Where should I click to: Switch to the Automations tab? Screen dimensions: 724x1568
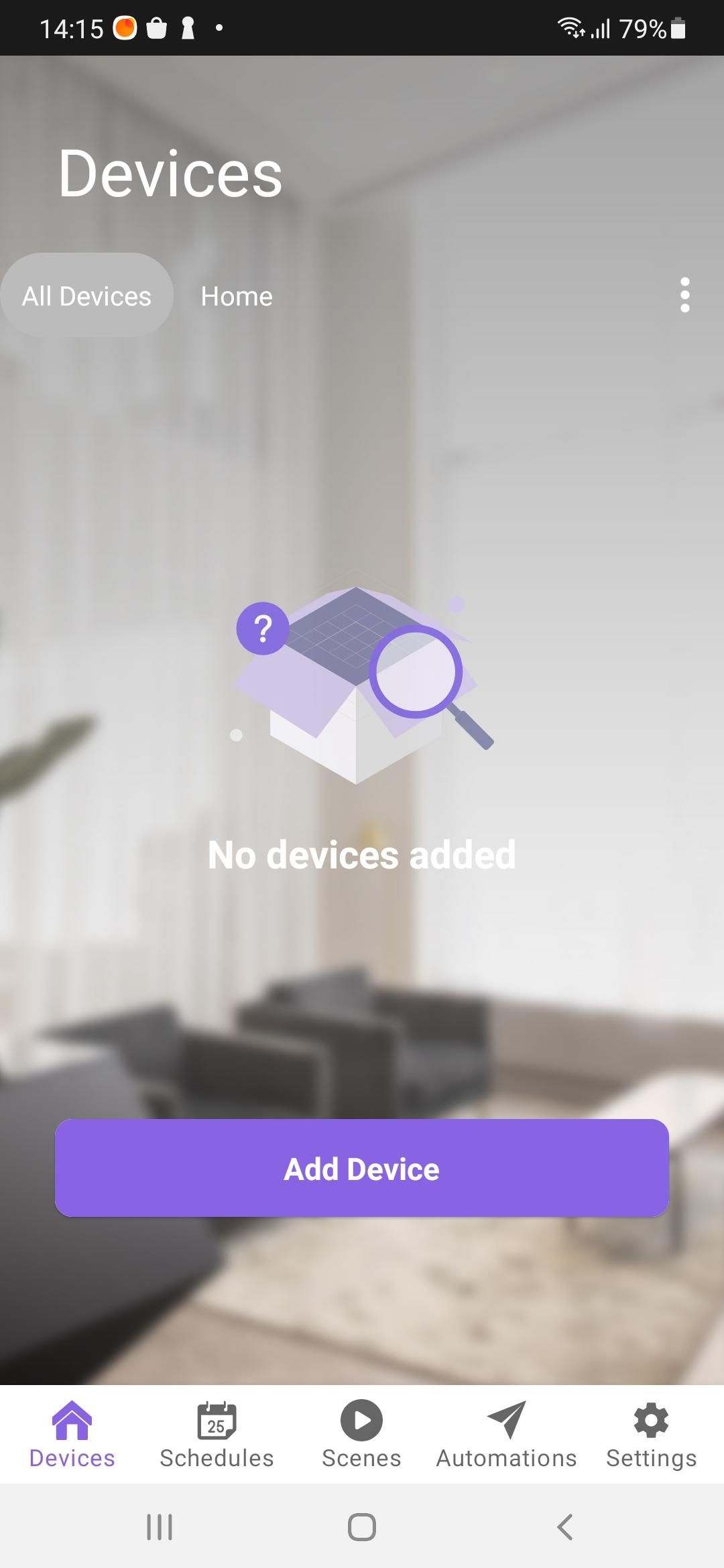pyautogui.click(x=506, y=1435)
